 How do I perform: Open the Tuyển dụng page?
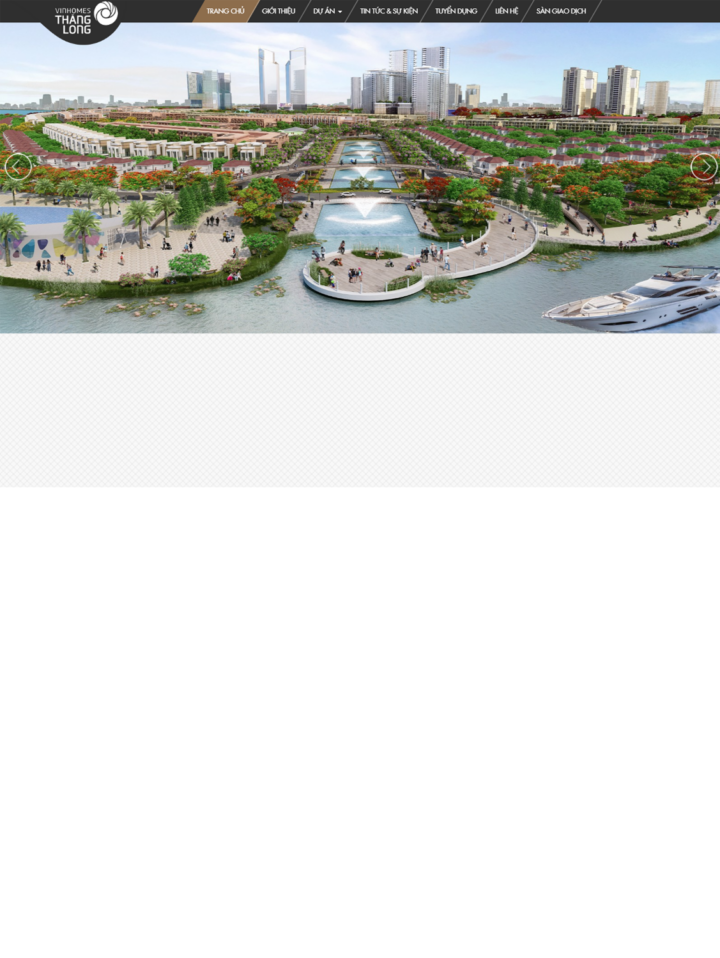pos(456,11)
